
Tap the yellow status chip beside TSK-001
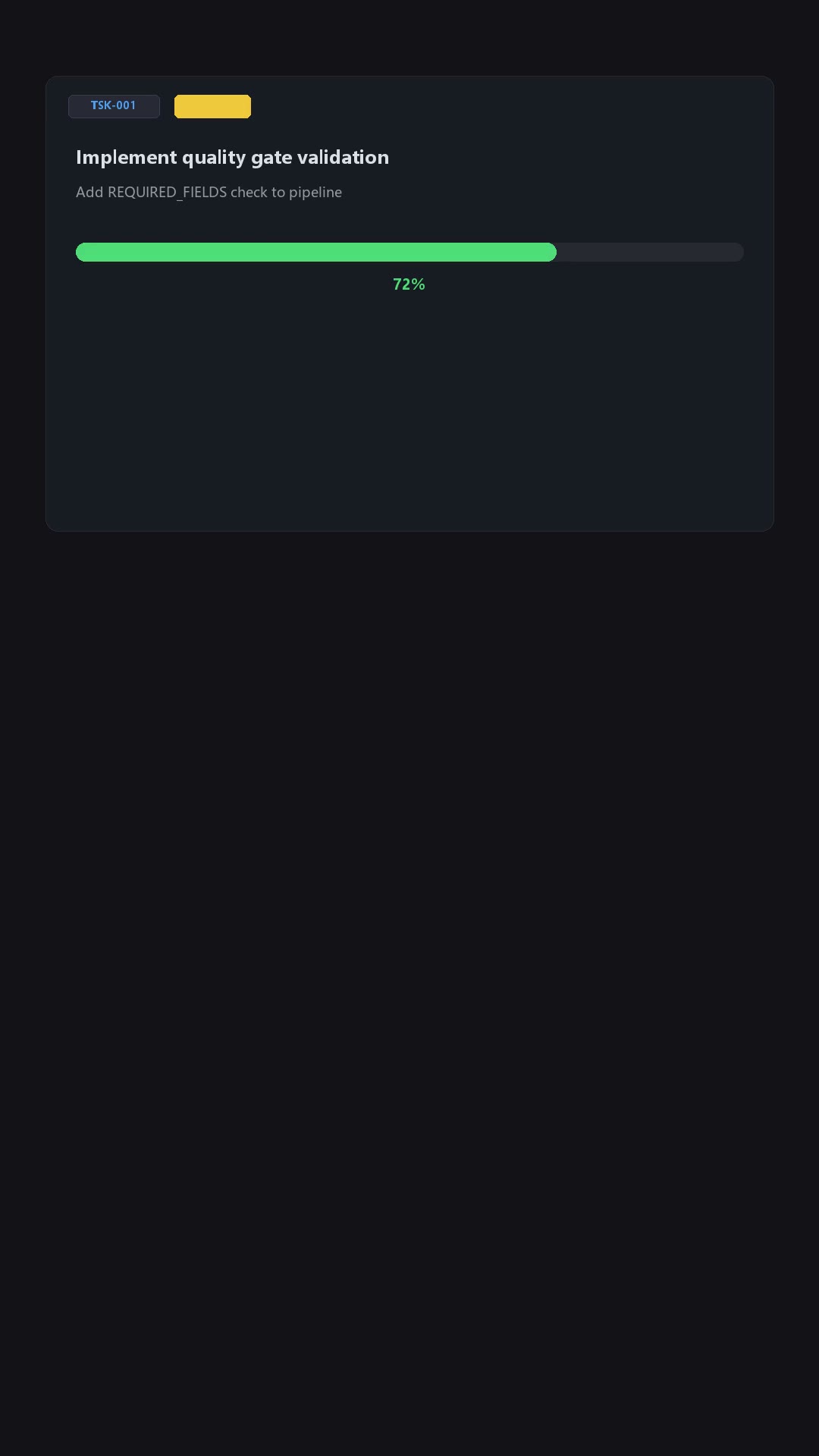pyautogui.click(x=212, y=106)
